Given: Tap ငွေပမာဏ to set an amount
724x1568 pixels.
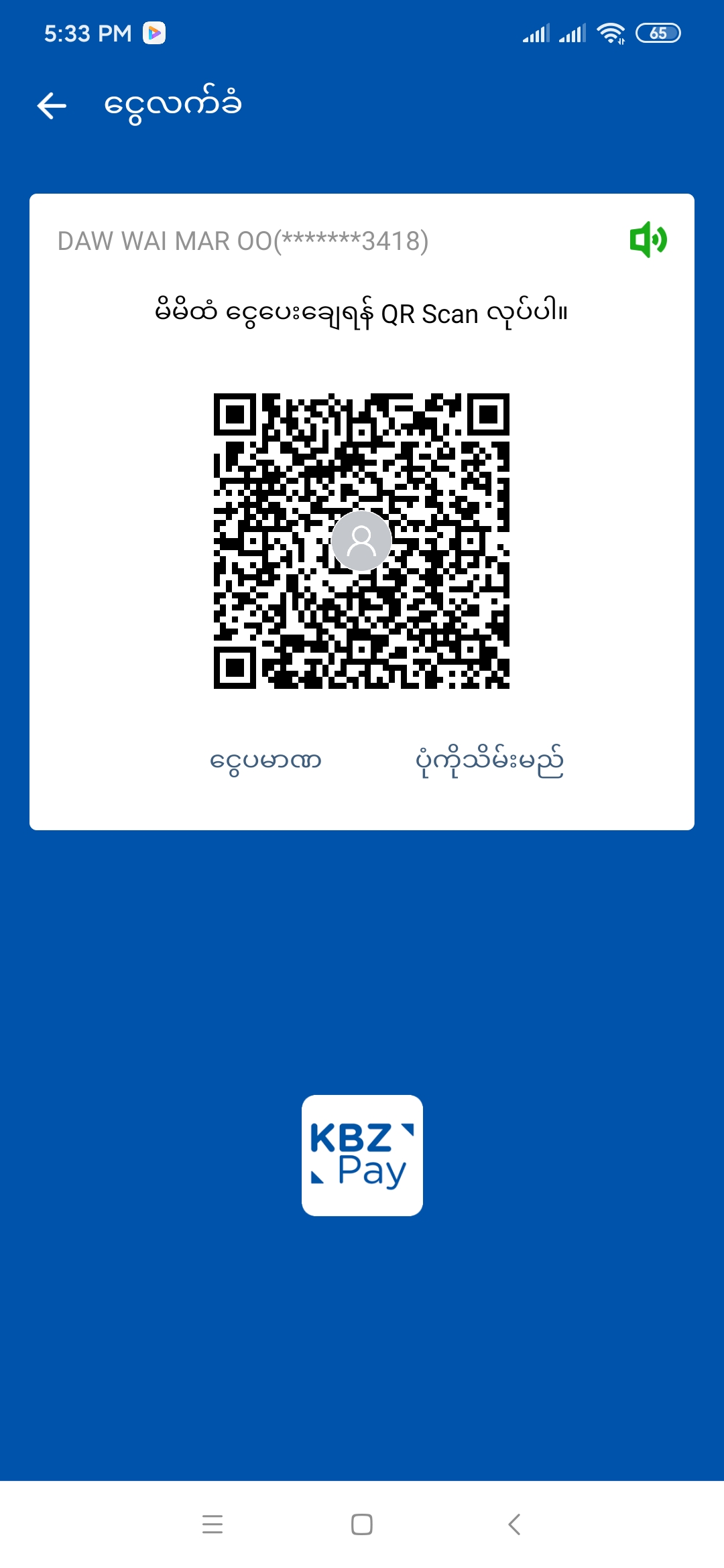Looking at the screenshot, I should 265,761.
